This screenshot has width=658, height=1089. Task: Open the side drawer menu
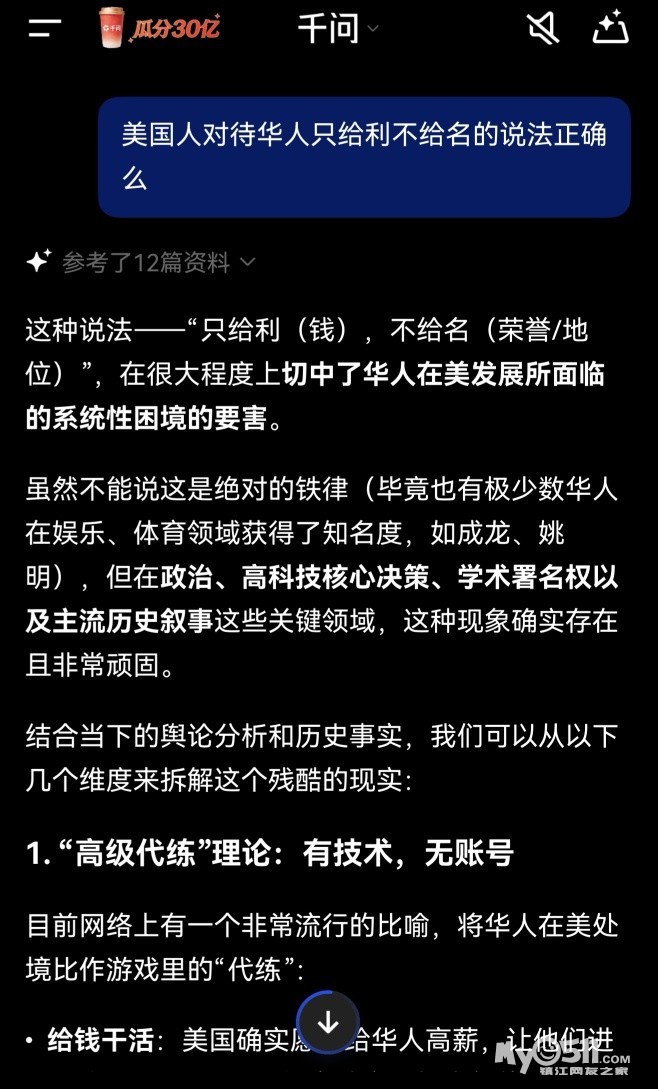pyautogui.click(x=45, y=28)
